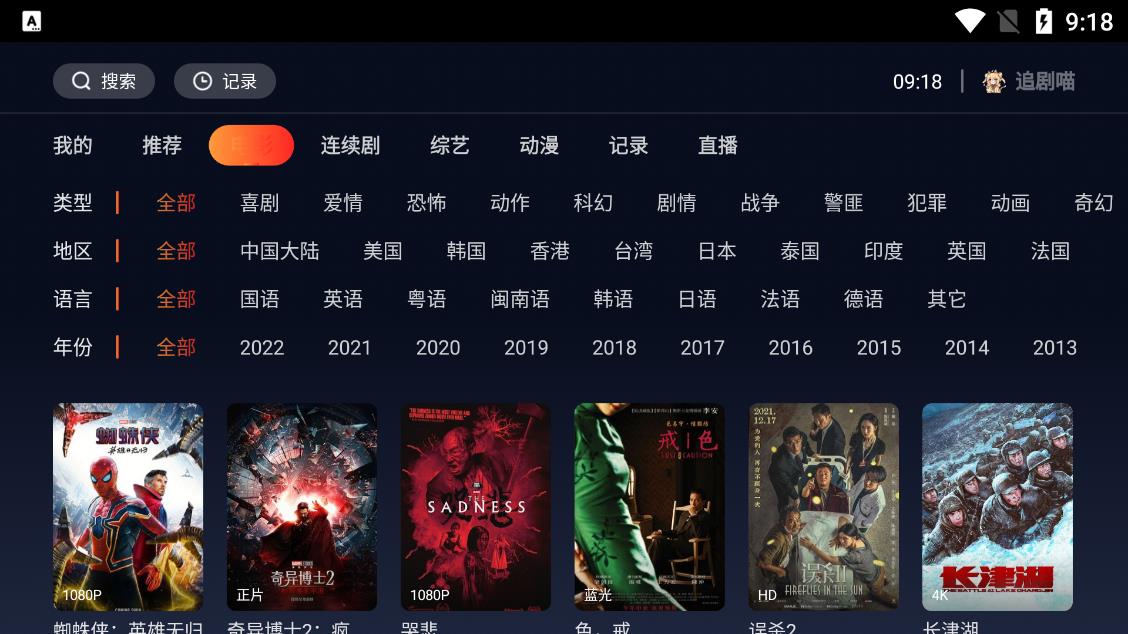Filter by year 2019
The width and height of the screenshot is (1128, 634).
(526, 347)
